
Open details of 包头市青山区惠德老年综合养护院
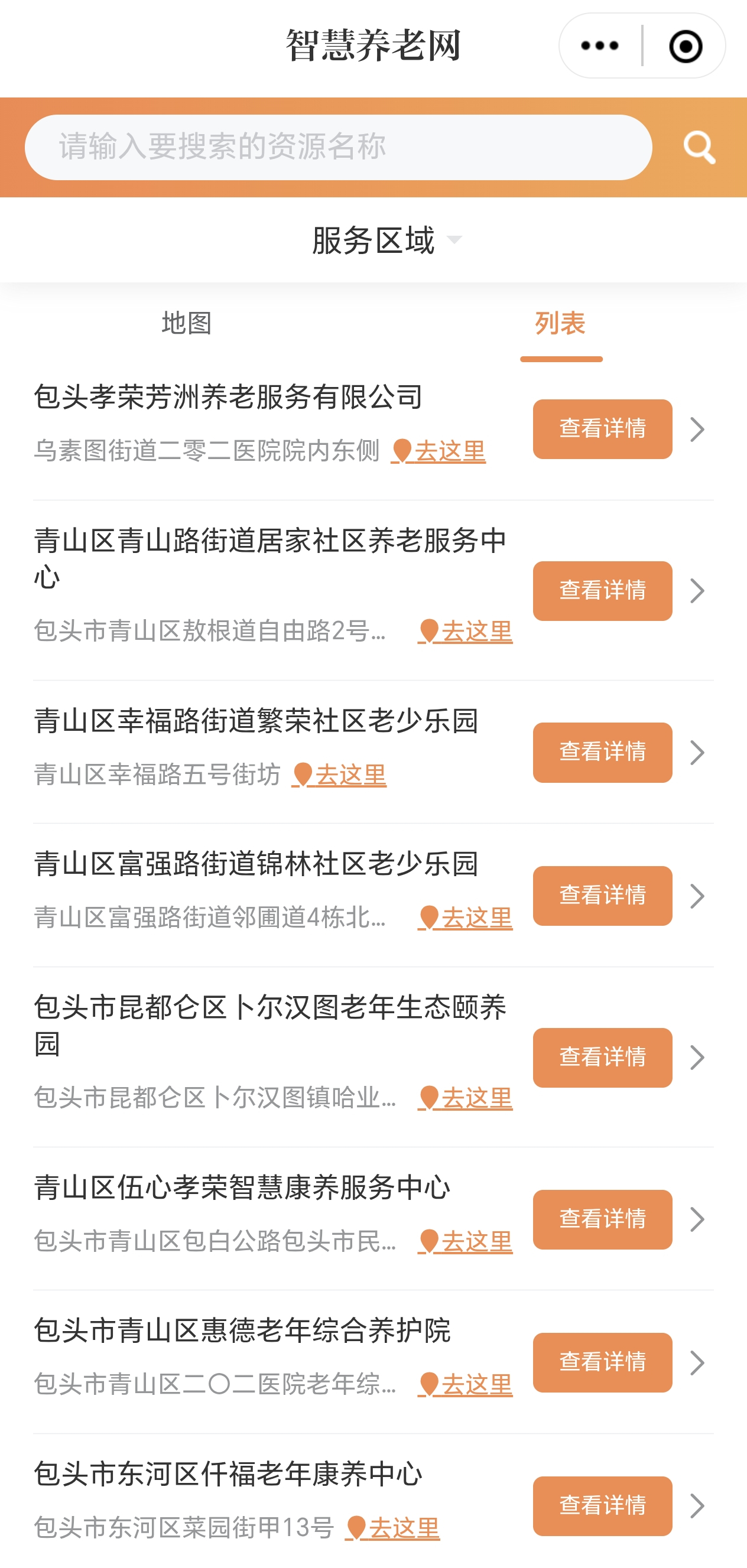[602, 1363]
